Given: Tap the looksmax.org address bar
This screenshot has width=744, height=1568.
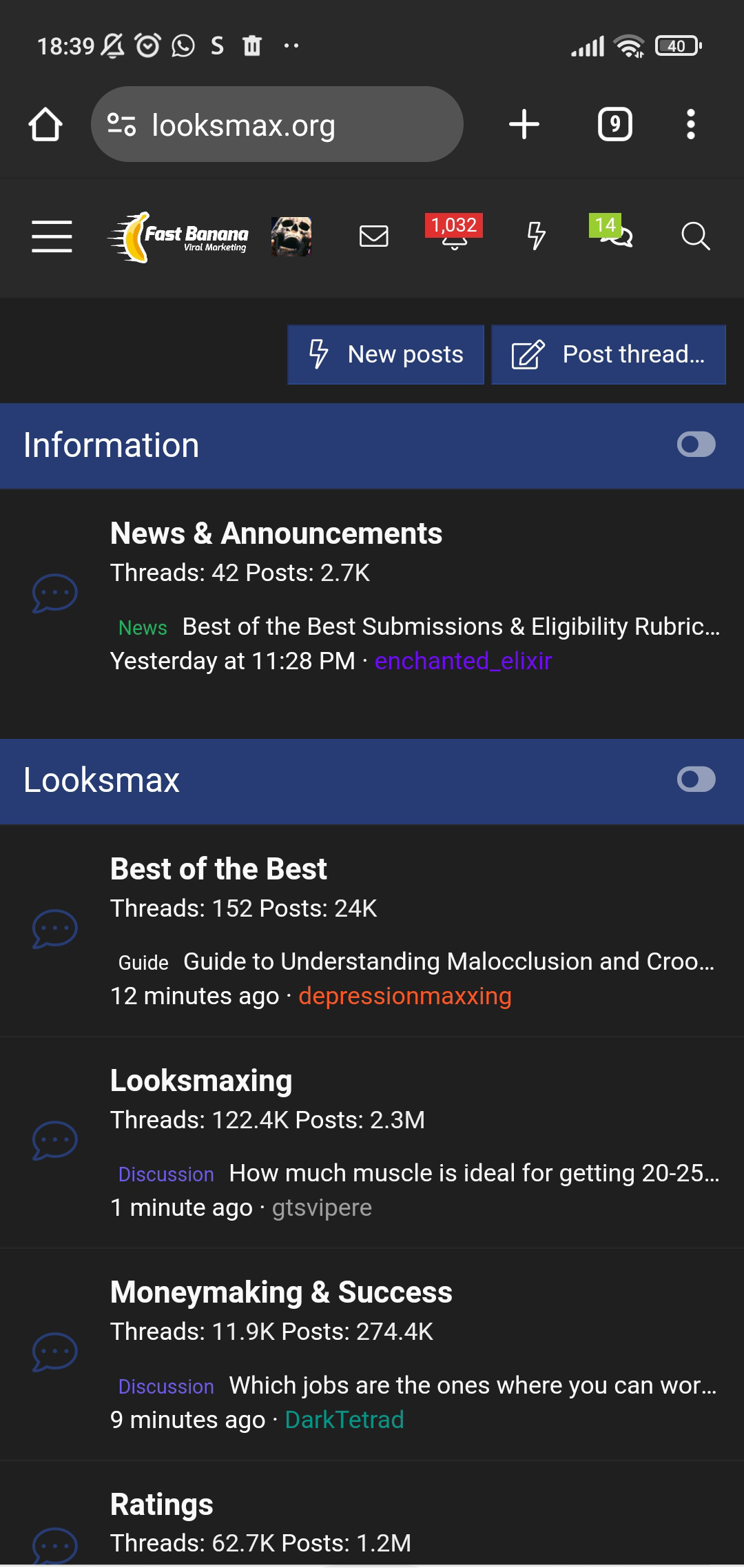Looking at the screenshot, I should point(276,125).
